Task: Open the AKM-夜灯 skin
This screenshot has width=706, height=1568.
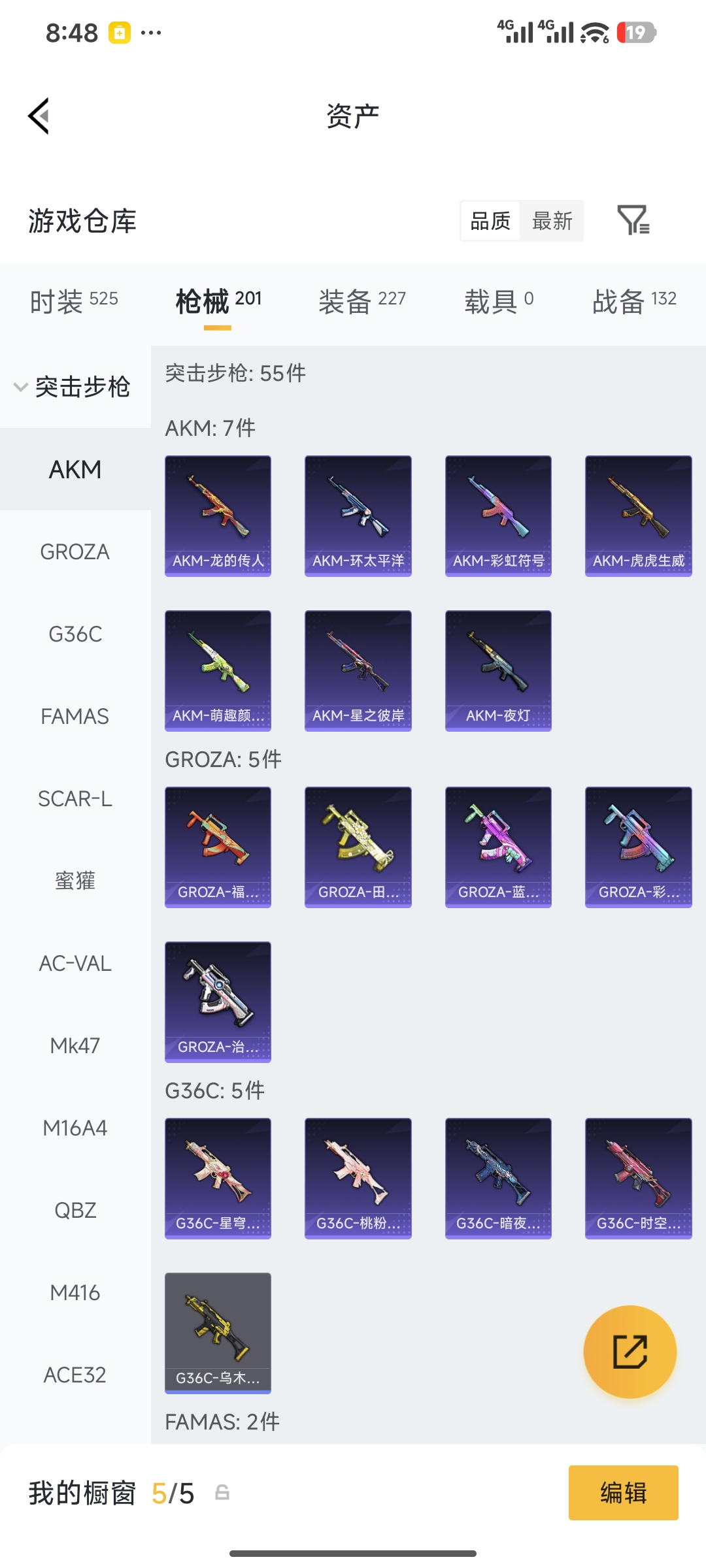Action: [498, 671]
